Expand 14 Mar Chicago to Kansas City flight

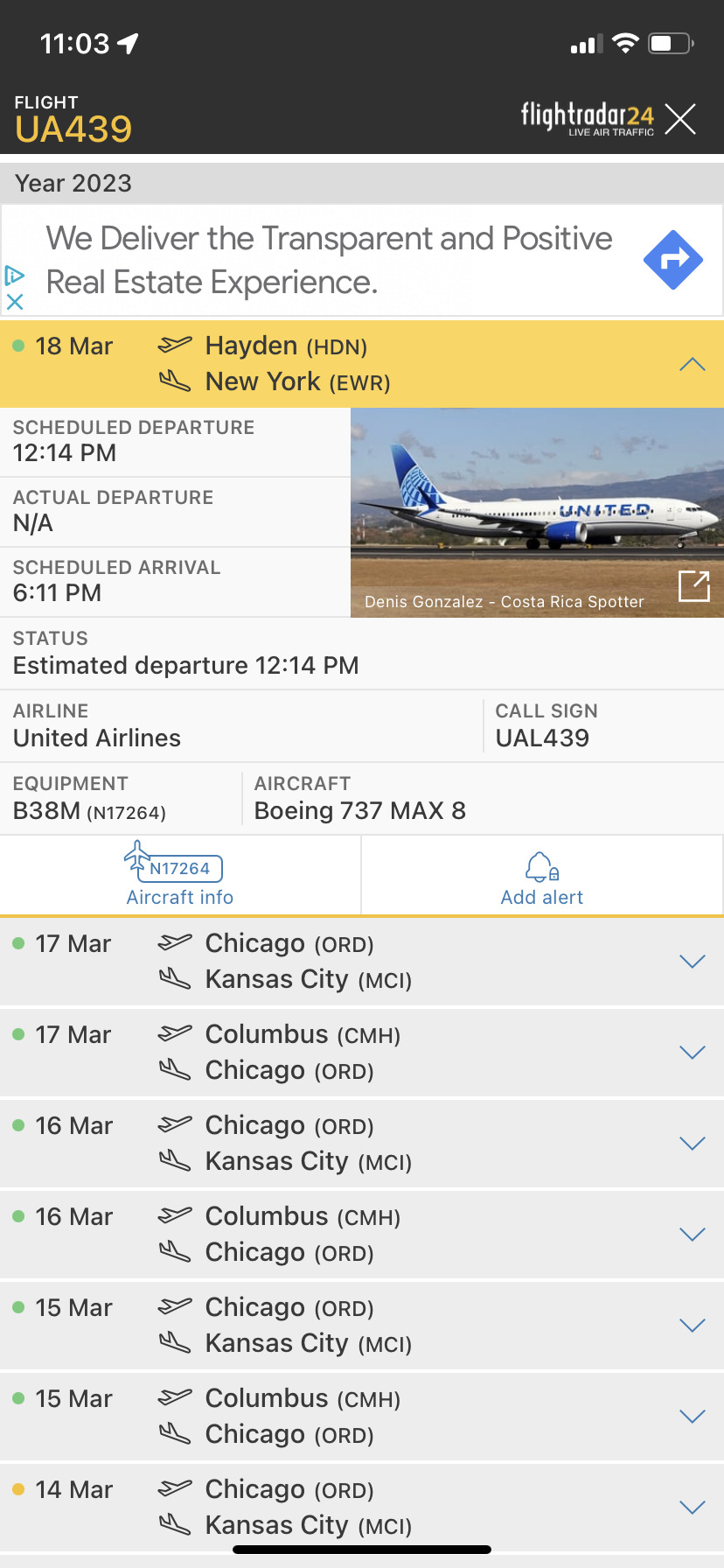click(x=692, y=1508)
